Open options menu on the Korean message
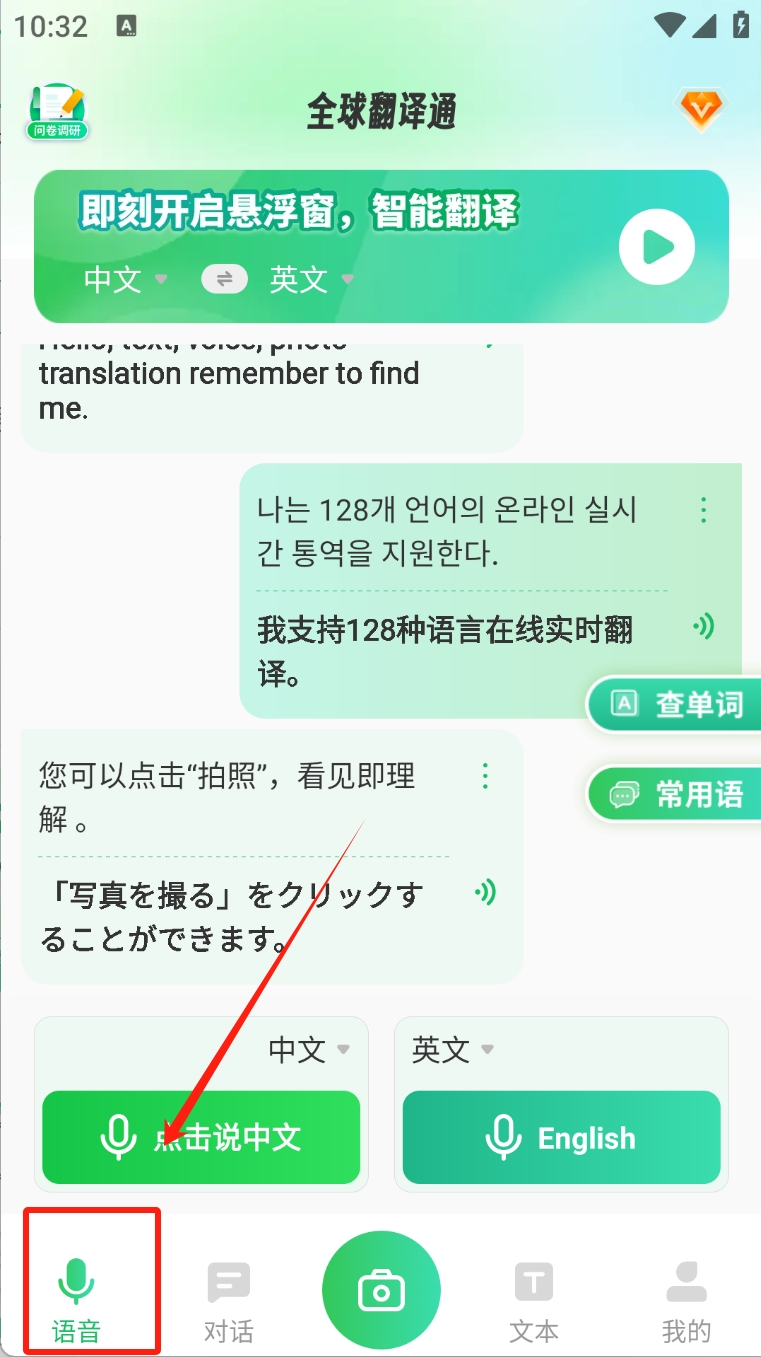 click(x=704, y=510)
